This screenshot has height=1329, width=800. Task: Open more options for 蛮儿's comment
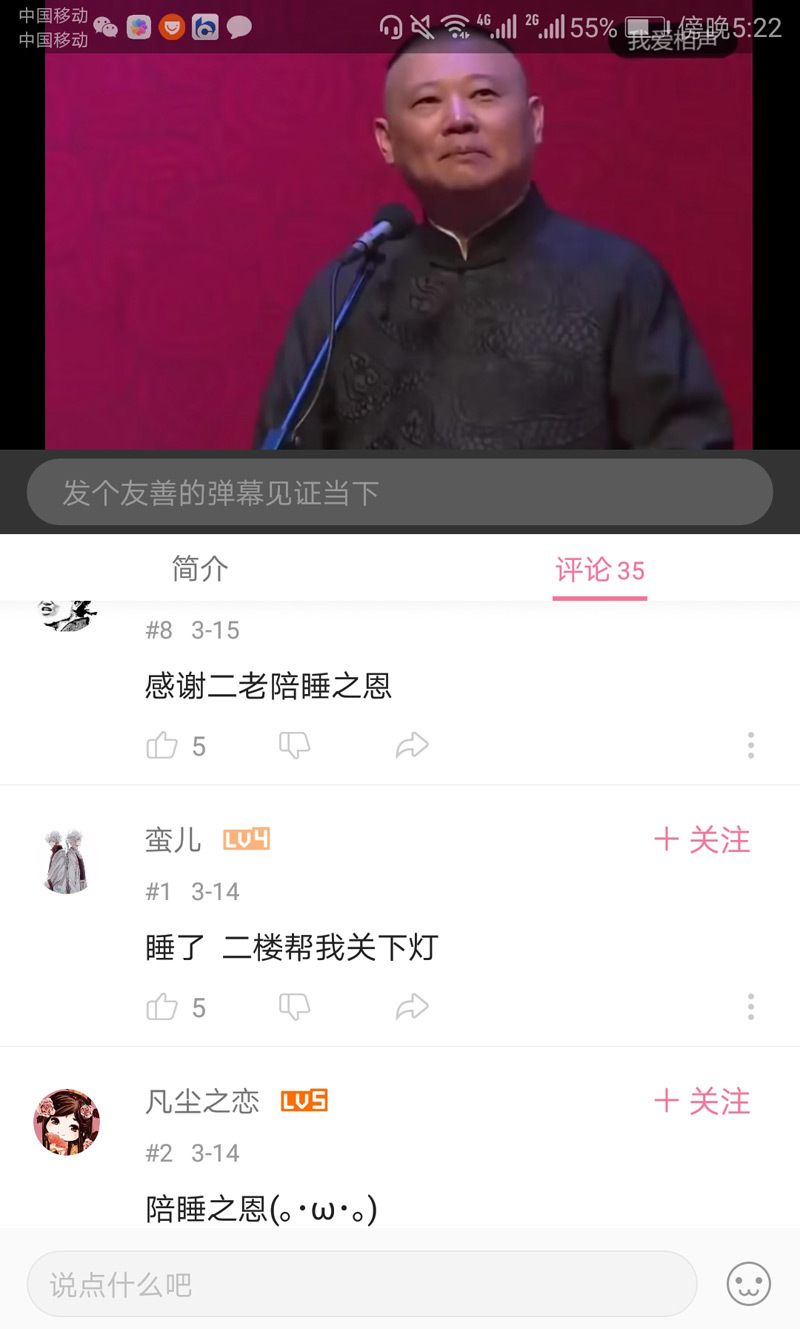tap(750, 1007)
